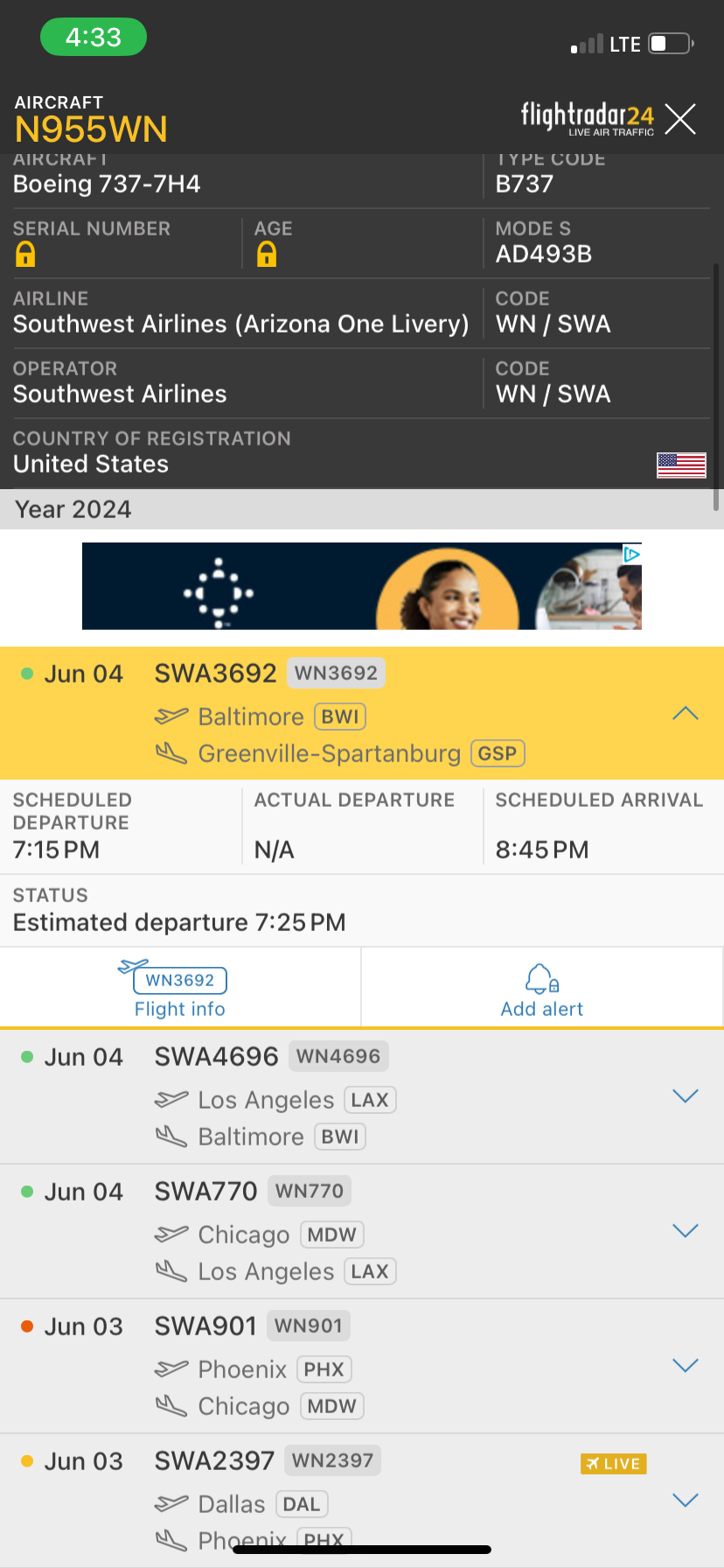Unlock the serial number info
The height and width of the screenshot is (1568, 724).
[x=25, y=255]
